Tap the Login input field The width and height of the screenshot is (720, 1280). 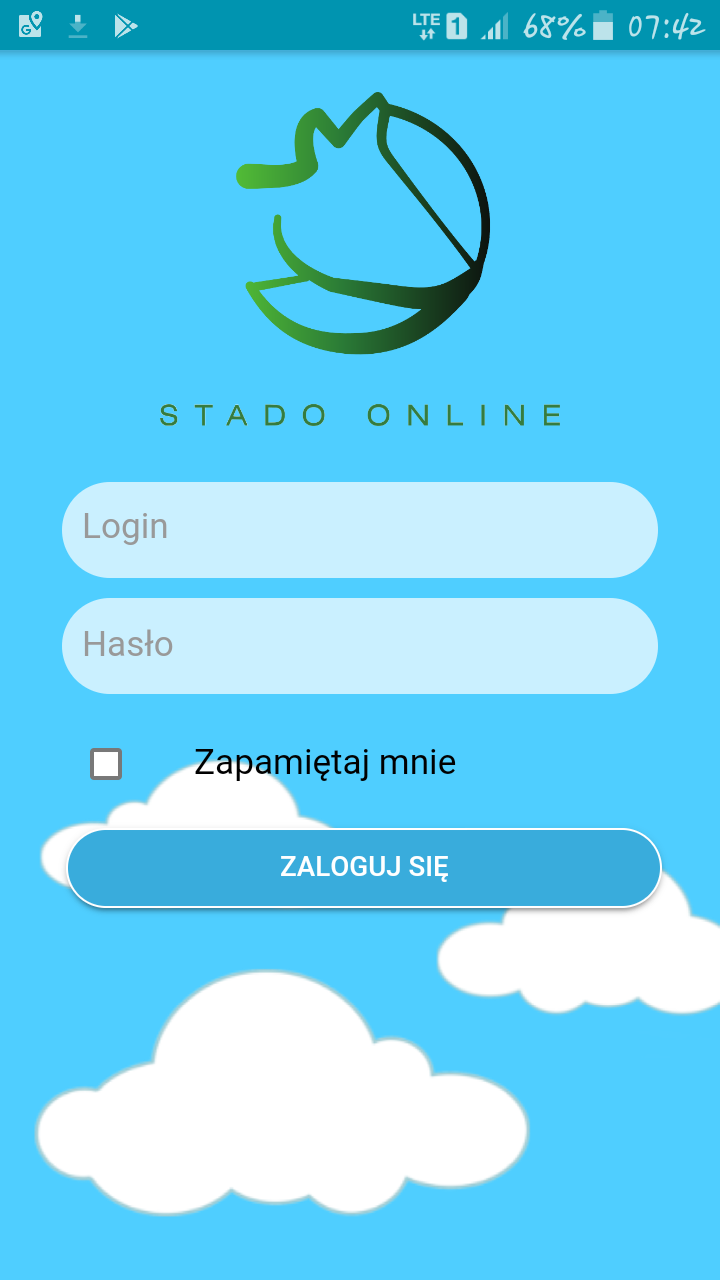tap(360, 530)
